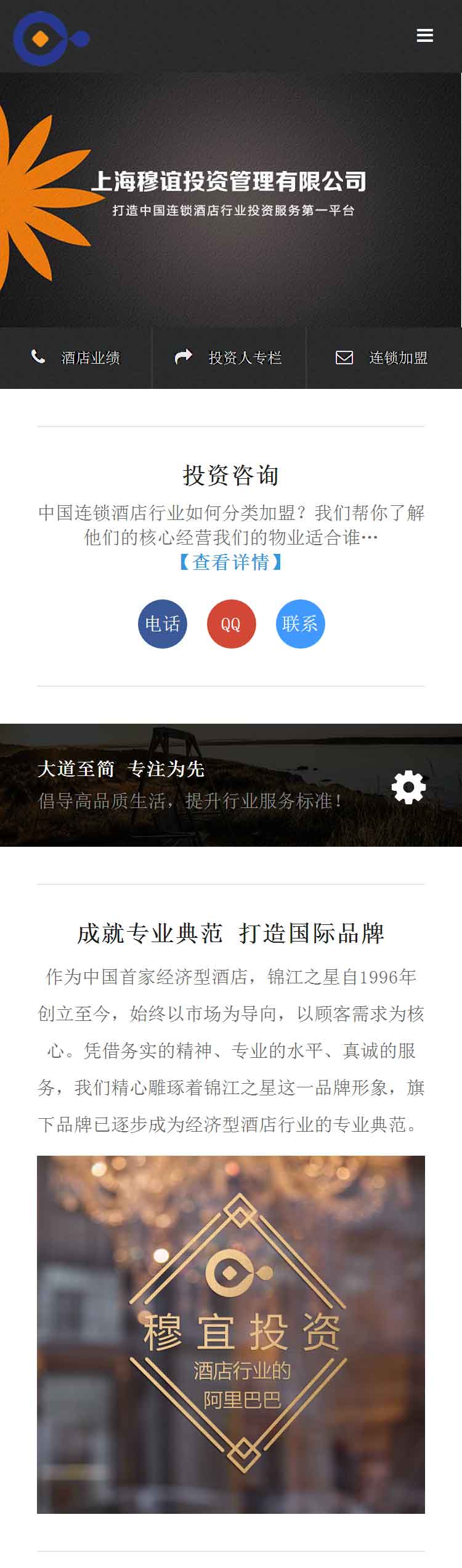Open 连锁加盟 section
The width and height of the screenshot is (462, 1568).
pyautogui.click(x=382, y=358)
